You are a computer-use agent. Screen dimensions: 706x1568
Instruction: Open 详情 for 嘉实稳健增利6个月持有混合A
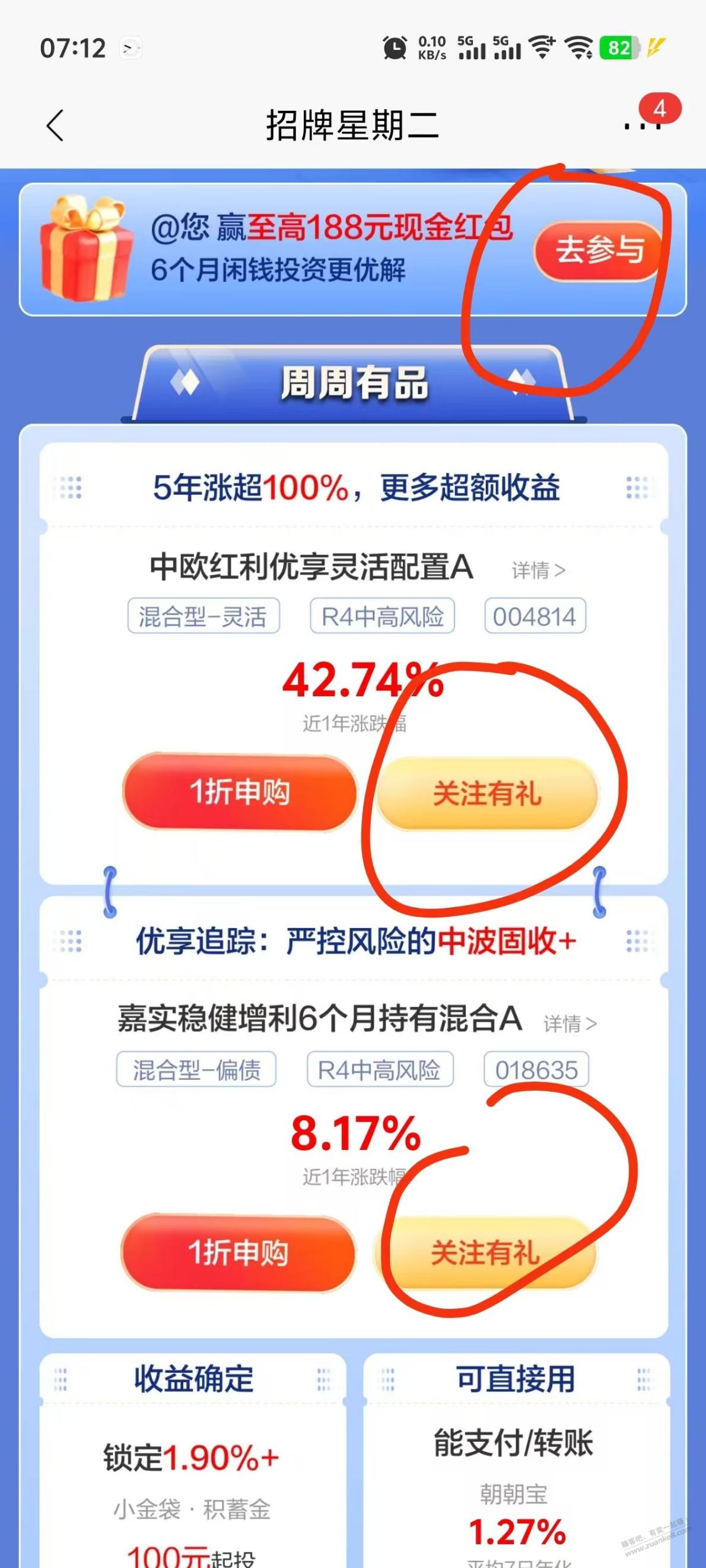coord(570,1024)
